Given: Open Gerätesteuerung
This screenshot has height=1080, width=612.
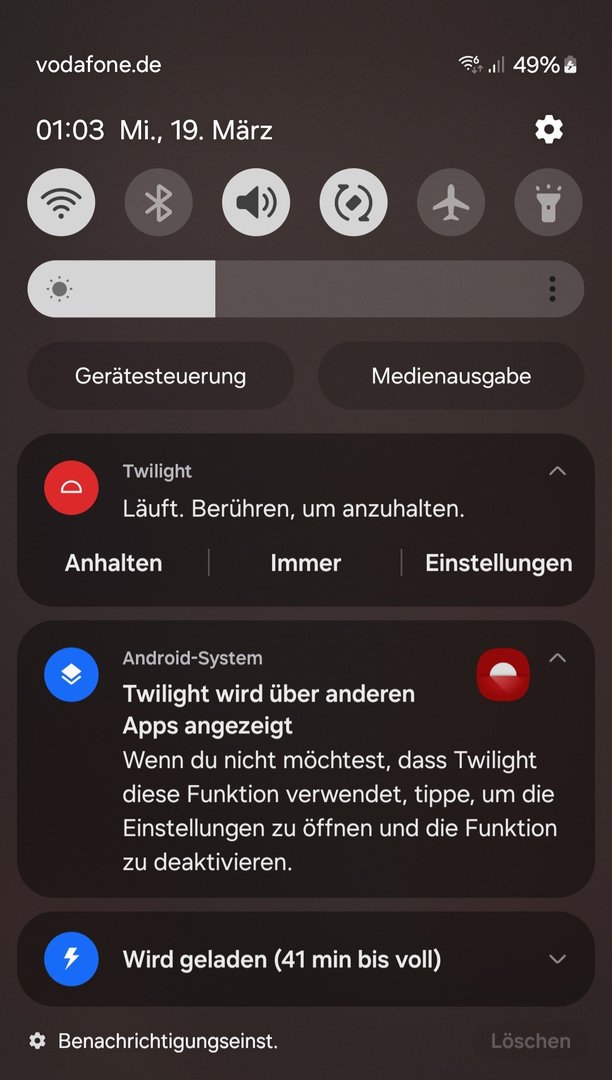Looking at the screenshot, I should (160, 376).
